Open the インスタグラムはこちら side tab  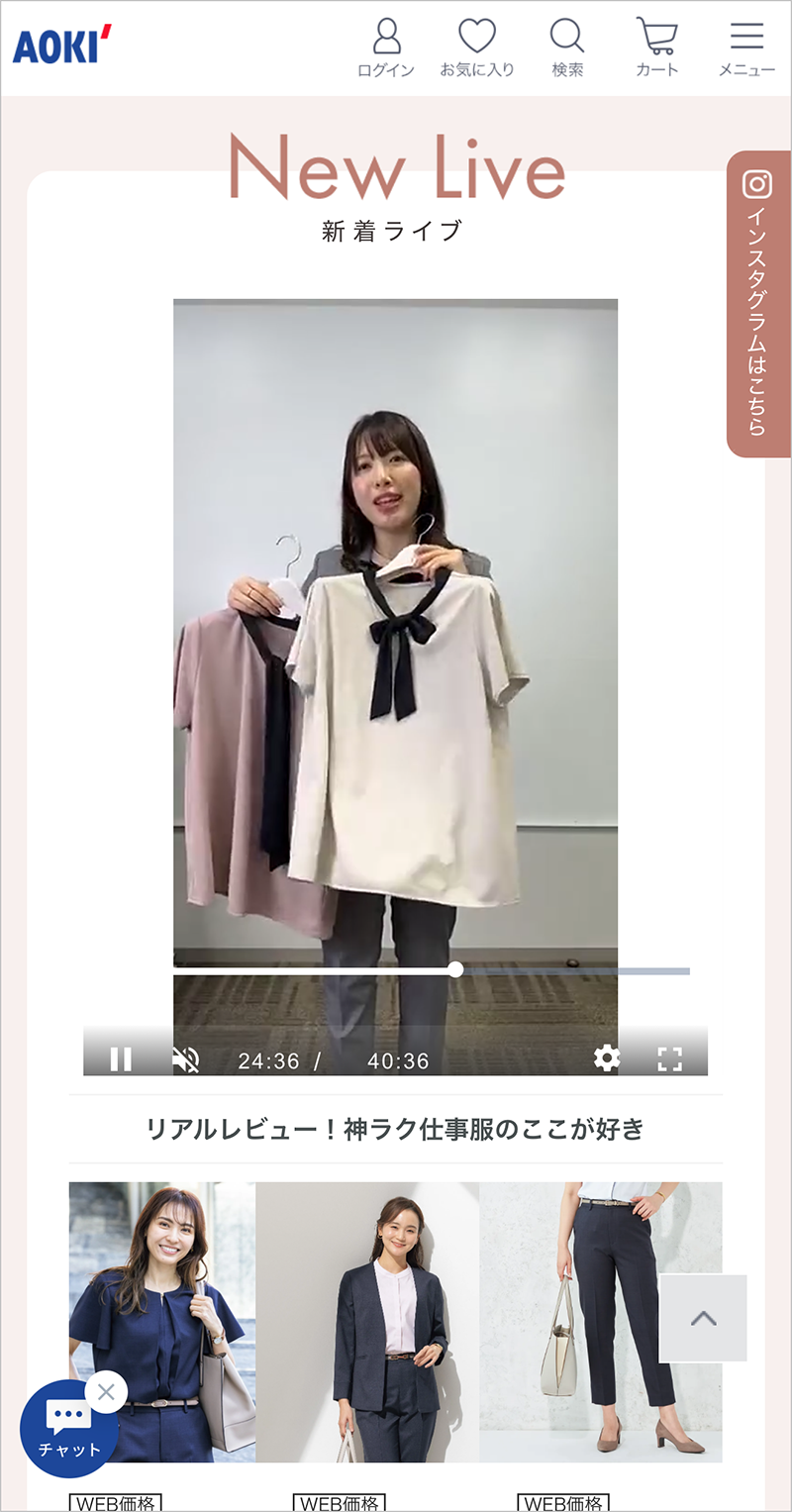(758, 304)
